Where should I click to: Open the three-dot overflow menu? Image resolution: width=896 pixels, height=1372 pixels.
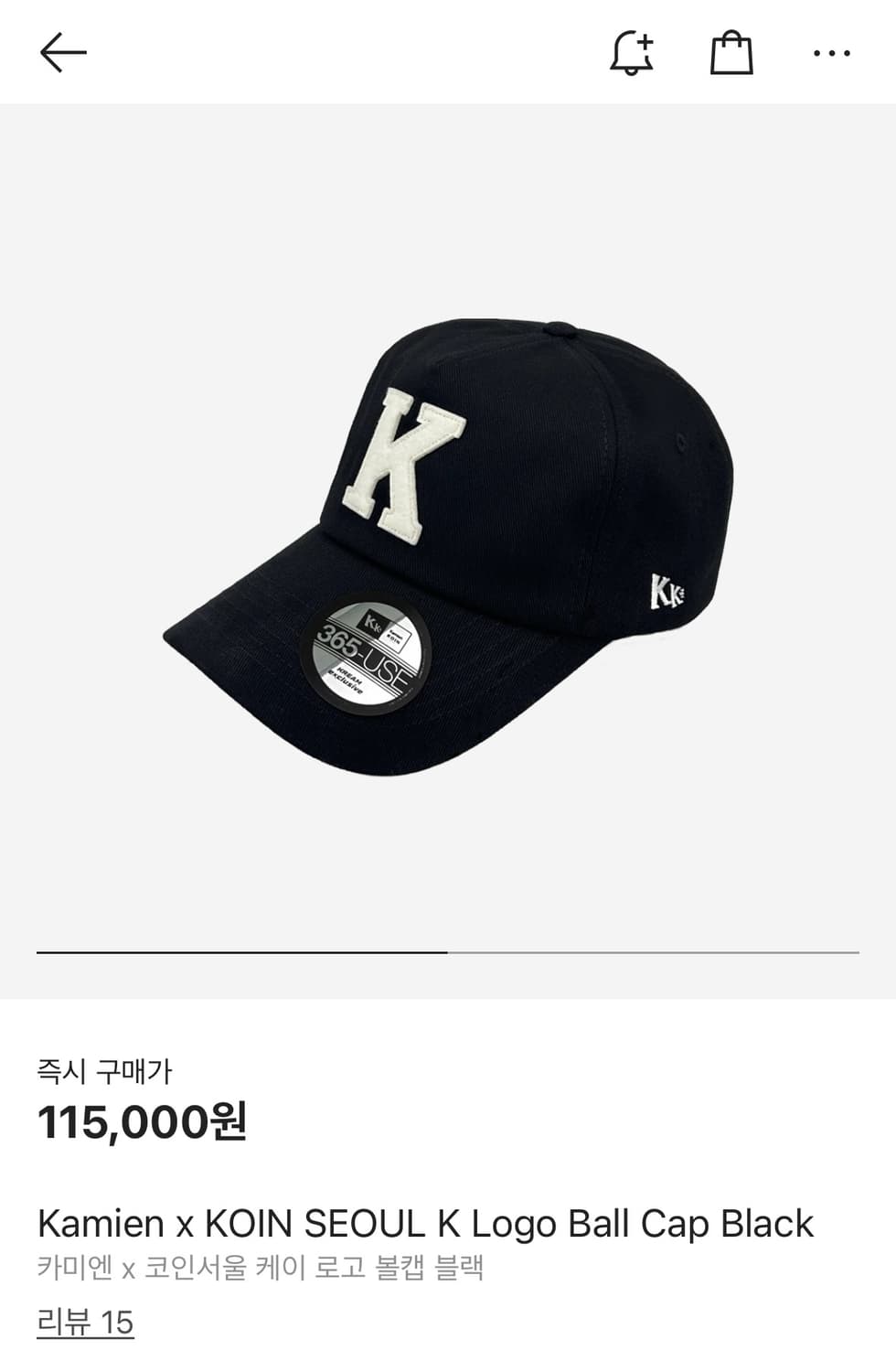coord(831,53)
